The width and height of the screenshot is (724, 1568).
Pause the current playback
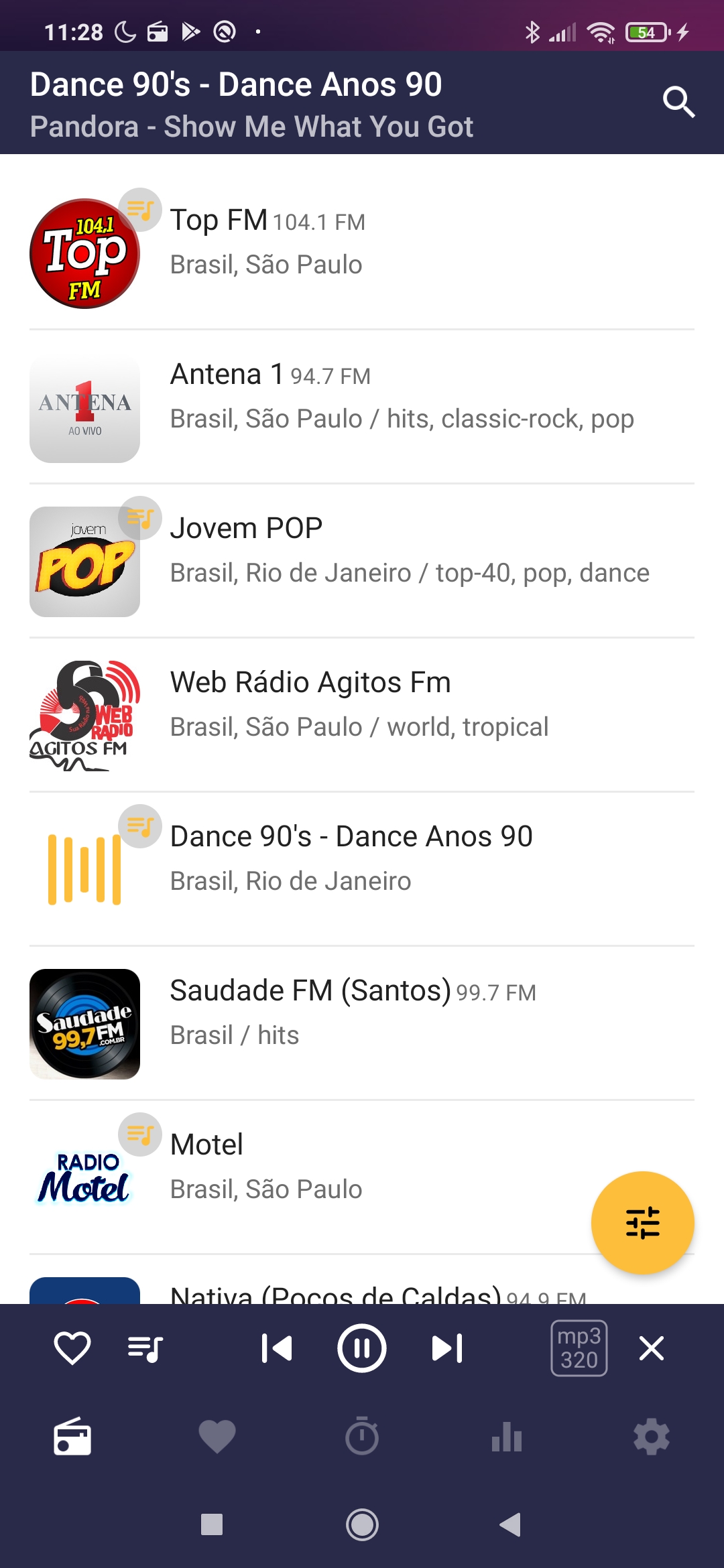pyautogui.click(x=362, y=1348)
